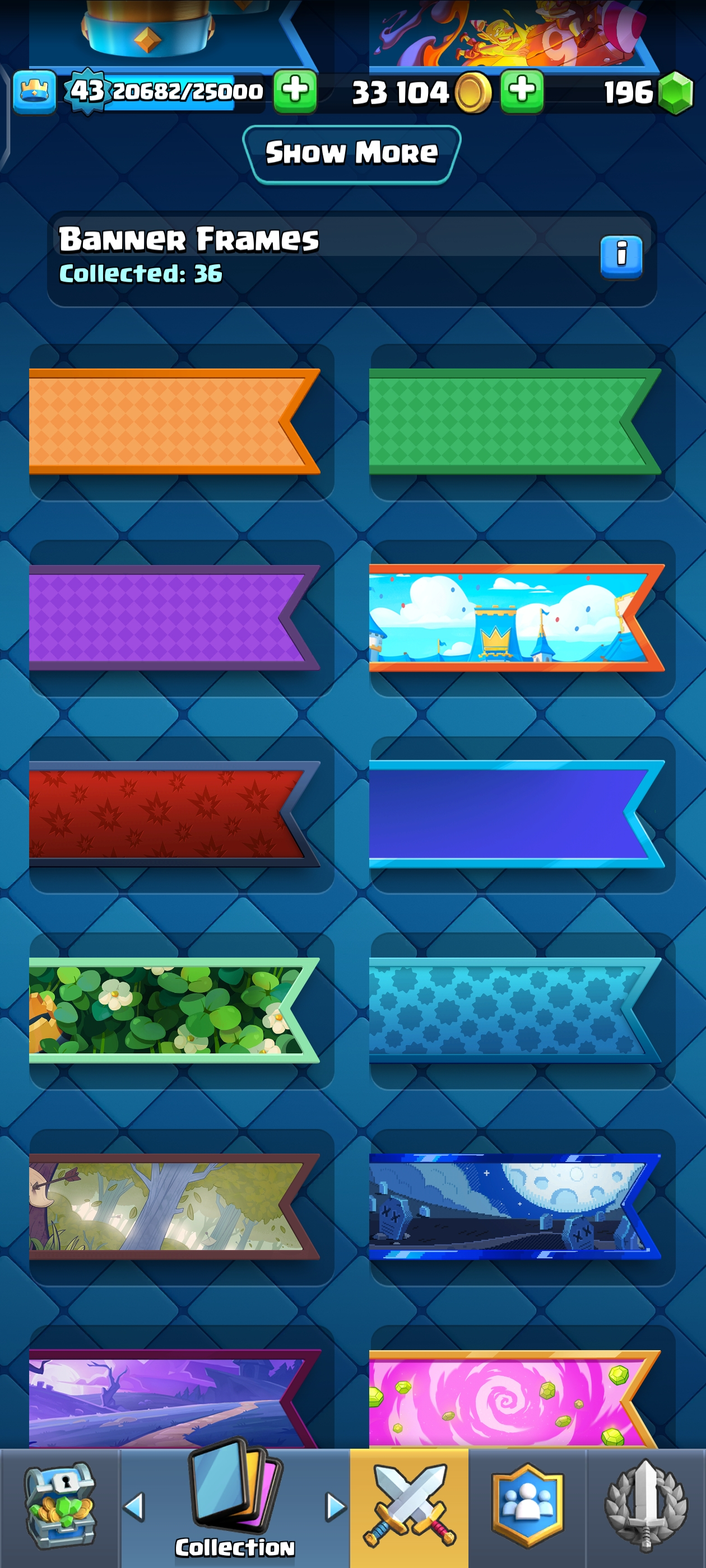Image resolution: width=706 pixels, height=1568 pixels.
Task: Switch to the Battle crossed-swords tab
Action: [410, 1507]
